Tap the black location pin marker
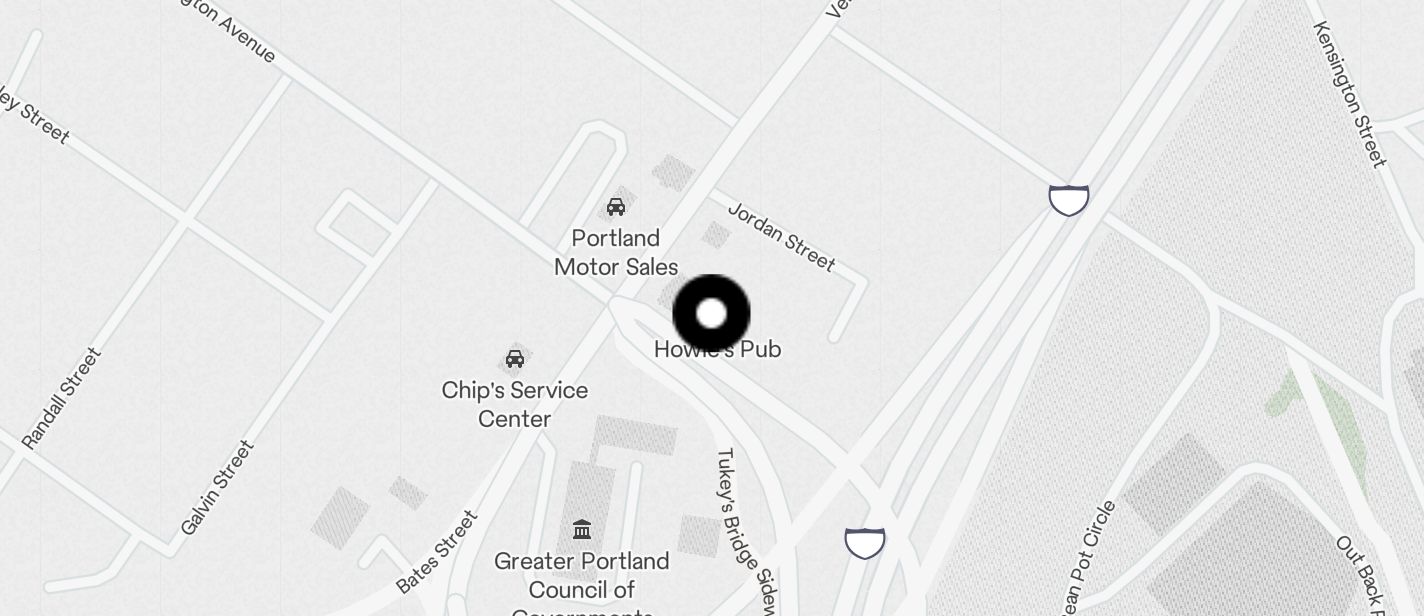 click(x=711, y=314)
